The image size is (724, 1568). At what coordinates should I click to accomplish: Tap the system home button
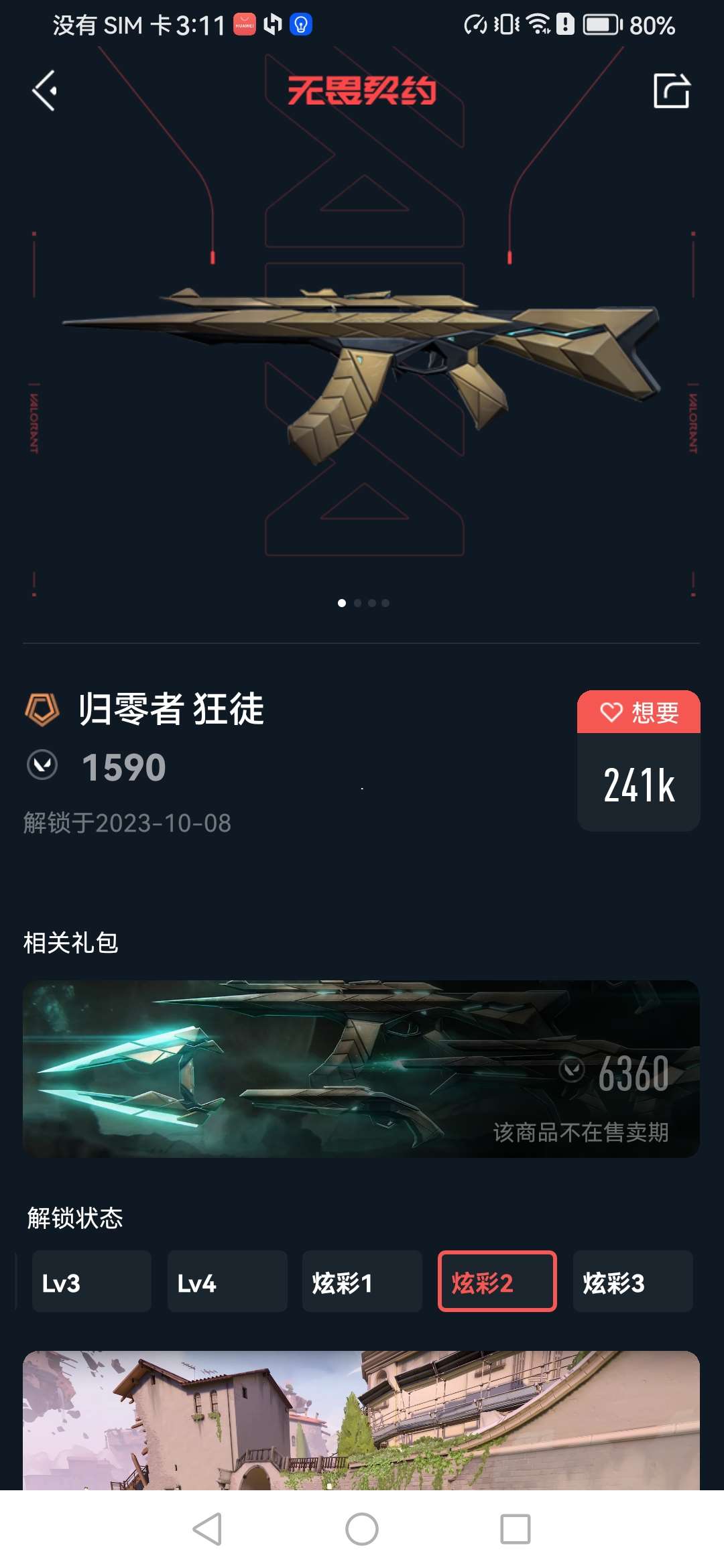click(362, 1529)
